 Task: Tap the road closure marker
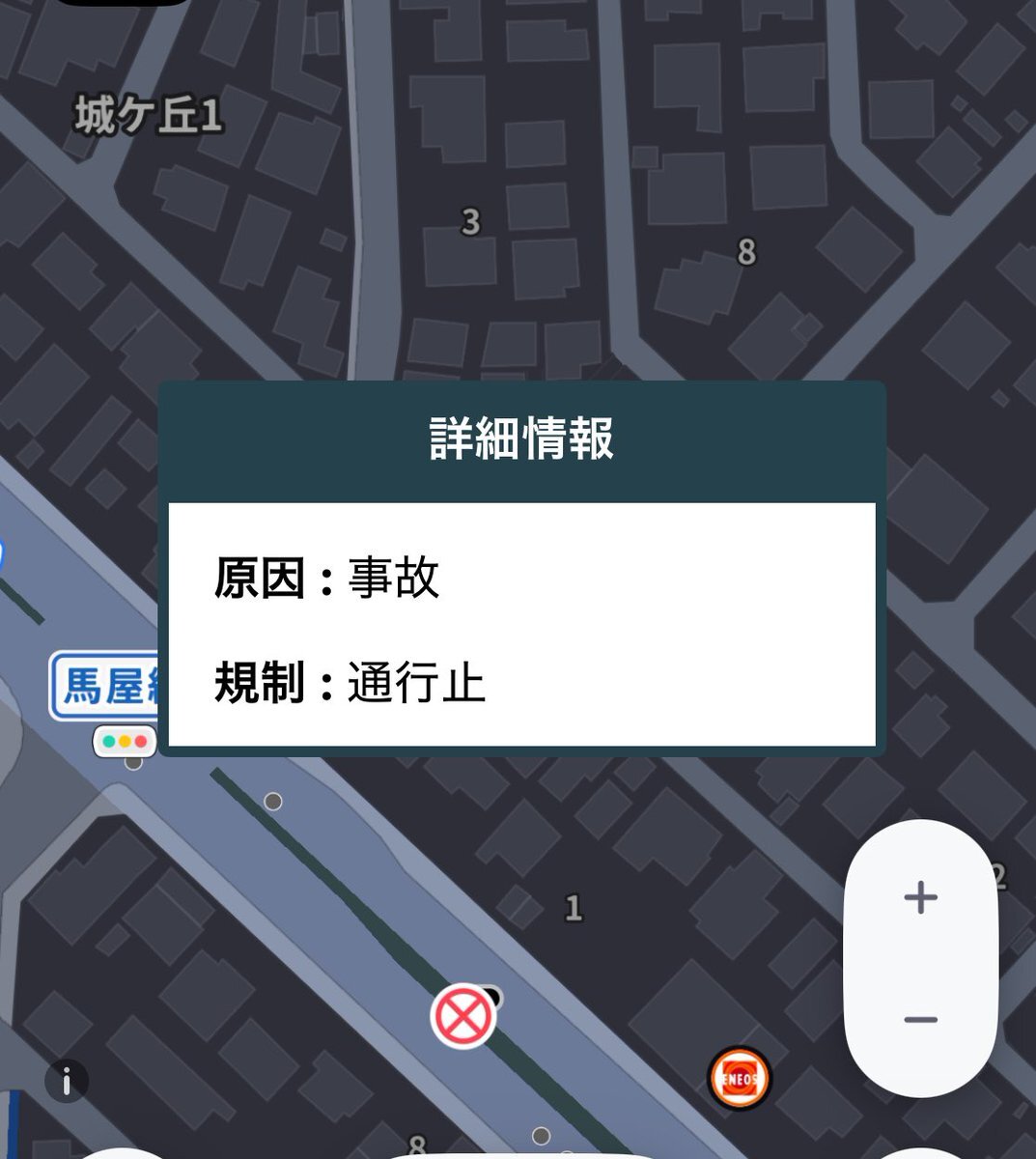(x=462, y=1016)
